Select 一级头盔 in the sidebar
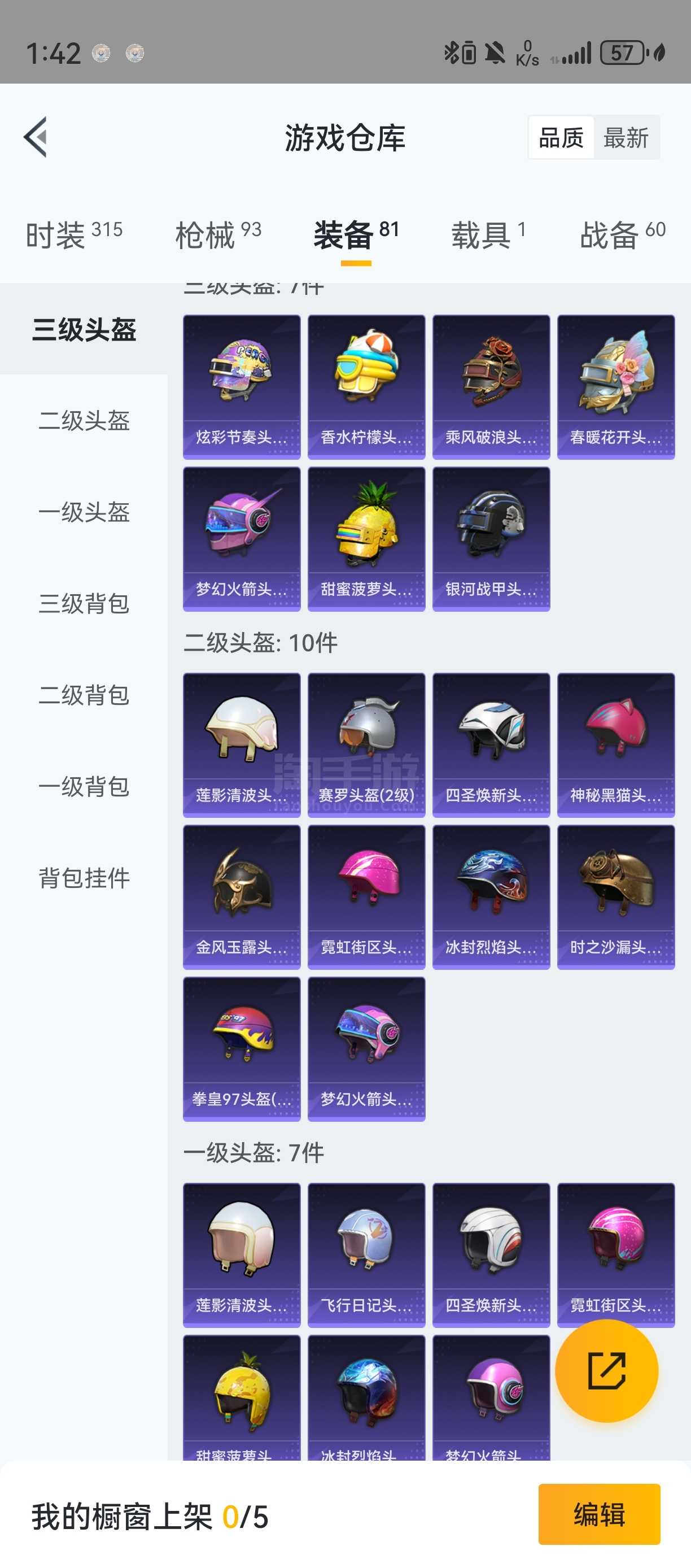The image size is (691, 1568). click(x=84, y=512)
